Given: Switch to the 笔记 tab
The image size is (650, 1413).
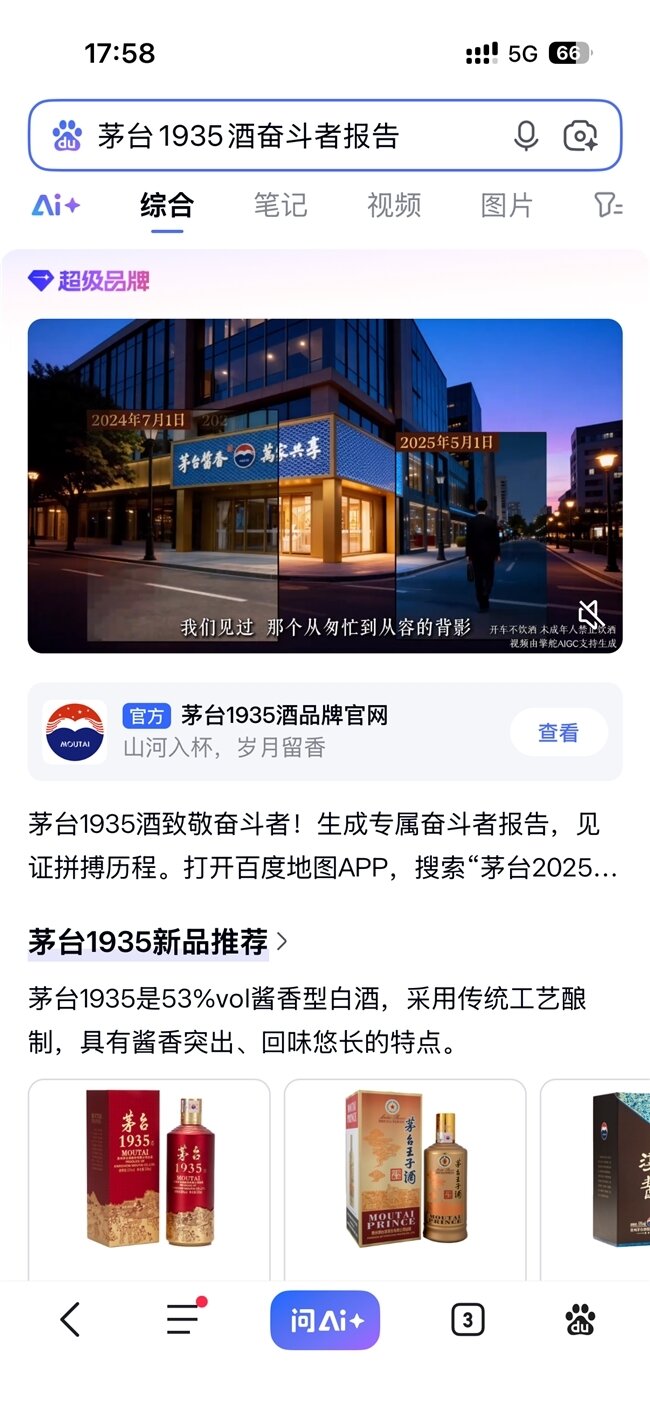Looking at the screenshot, I should [280, 206].
